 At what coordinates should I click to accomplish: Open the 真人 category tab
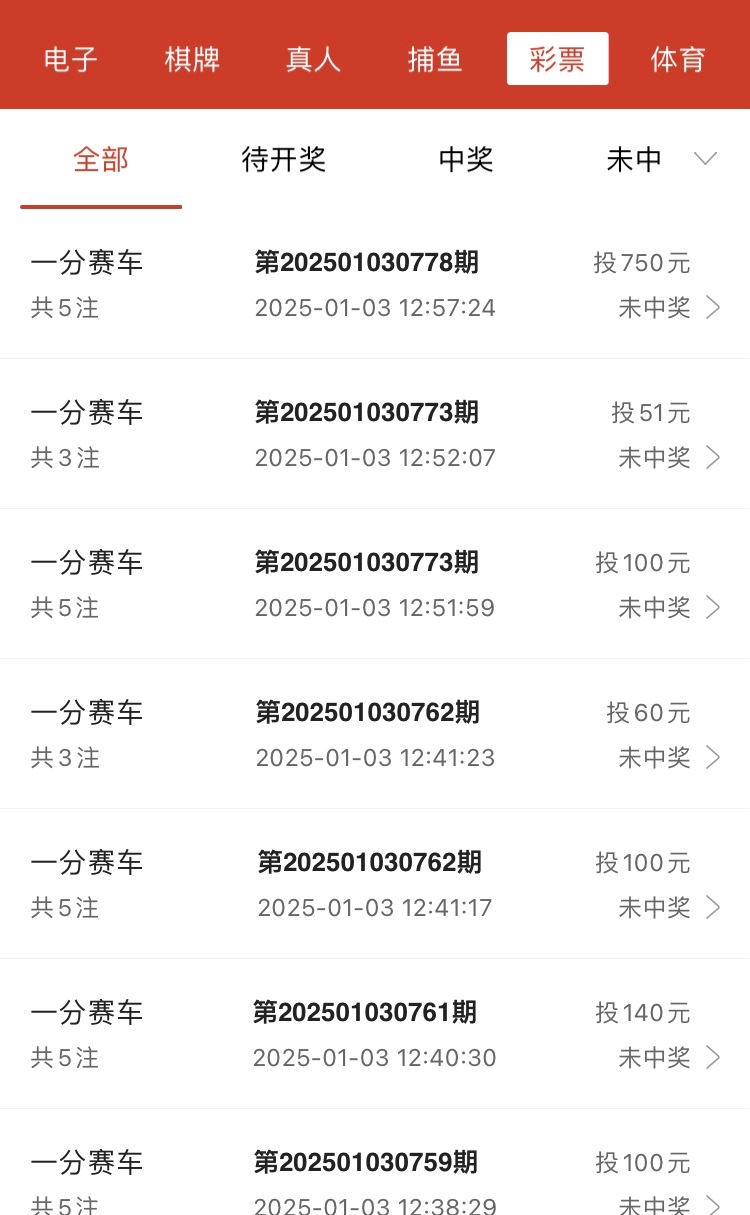(314, 59)
